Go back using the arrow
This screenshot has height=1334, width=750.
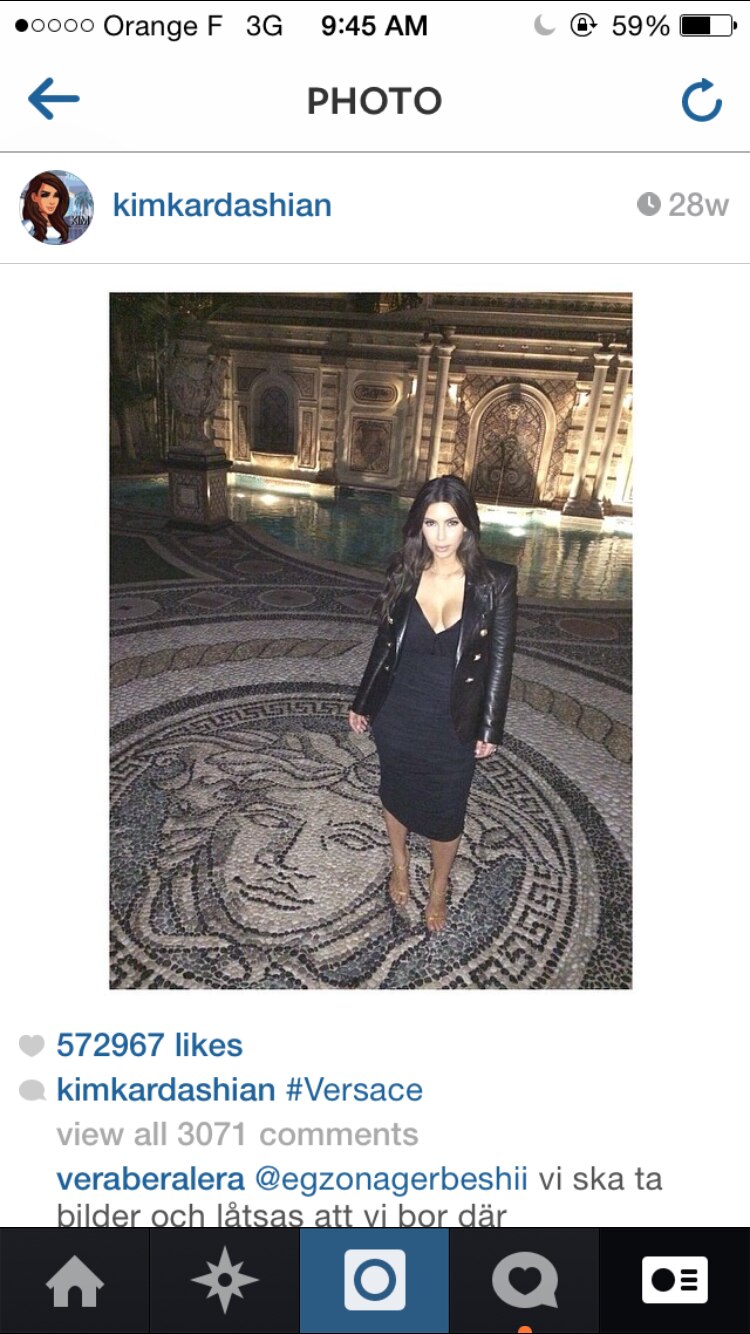click(54, 99)
